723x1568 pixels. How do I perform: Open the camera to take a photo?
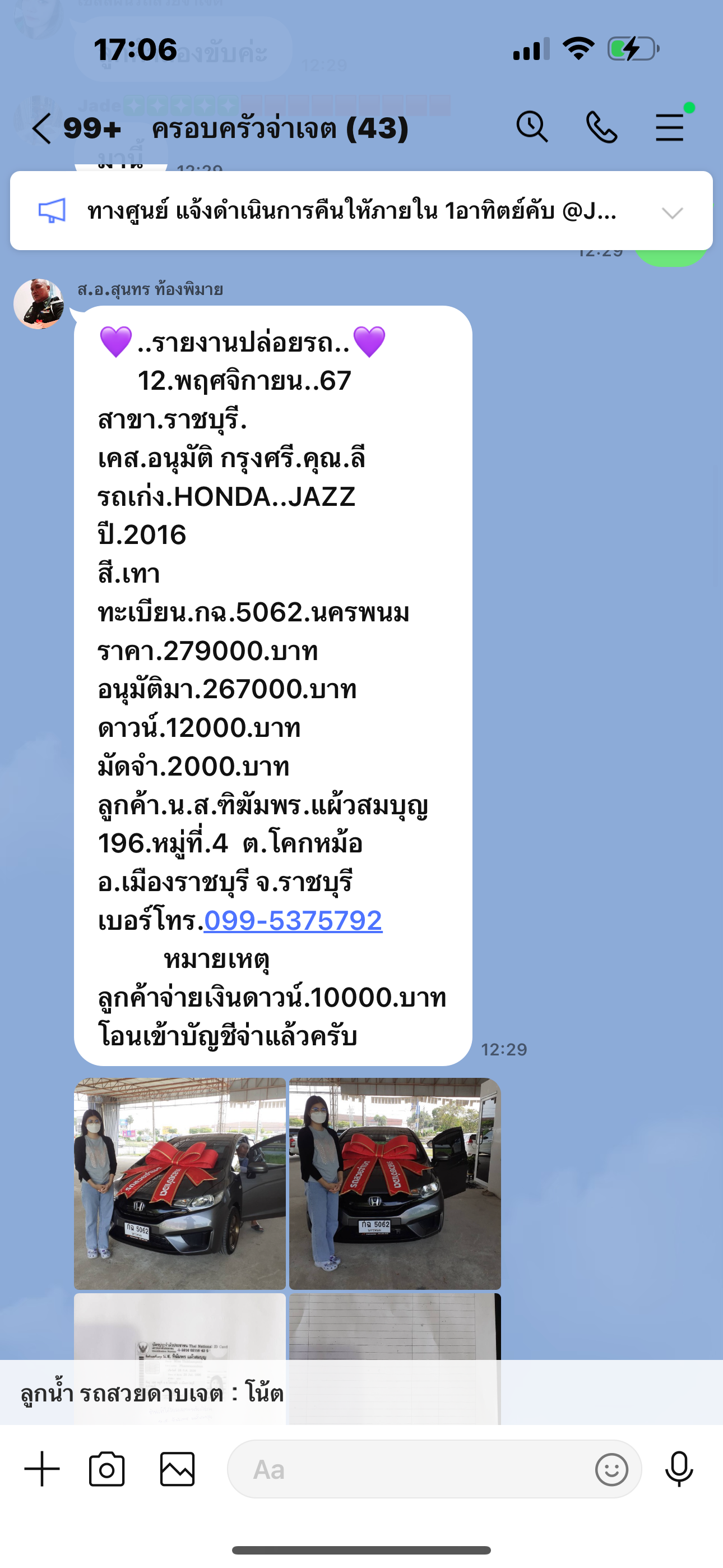click(x=106, y=1469)
